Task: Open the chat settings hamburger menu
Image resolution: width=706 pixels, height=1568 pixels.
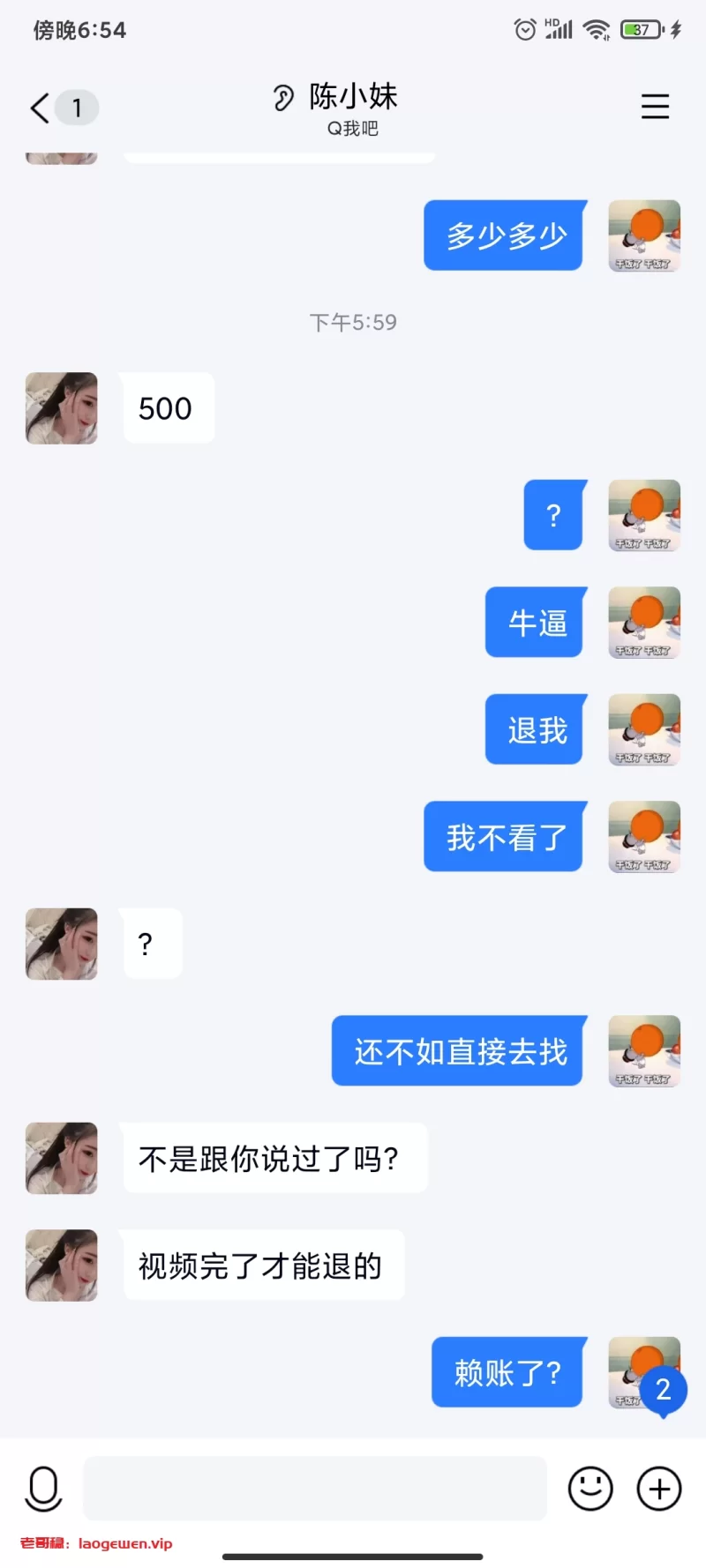Action: click(x=655, y=107)
